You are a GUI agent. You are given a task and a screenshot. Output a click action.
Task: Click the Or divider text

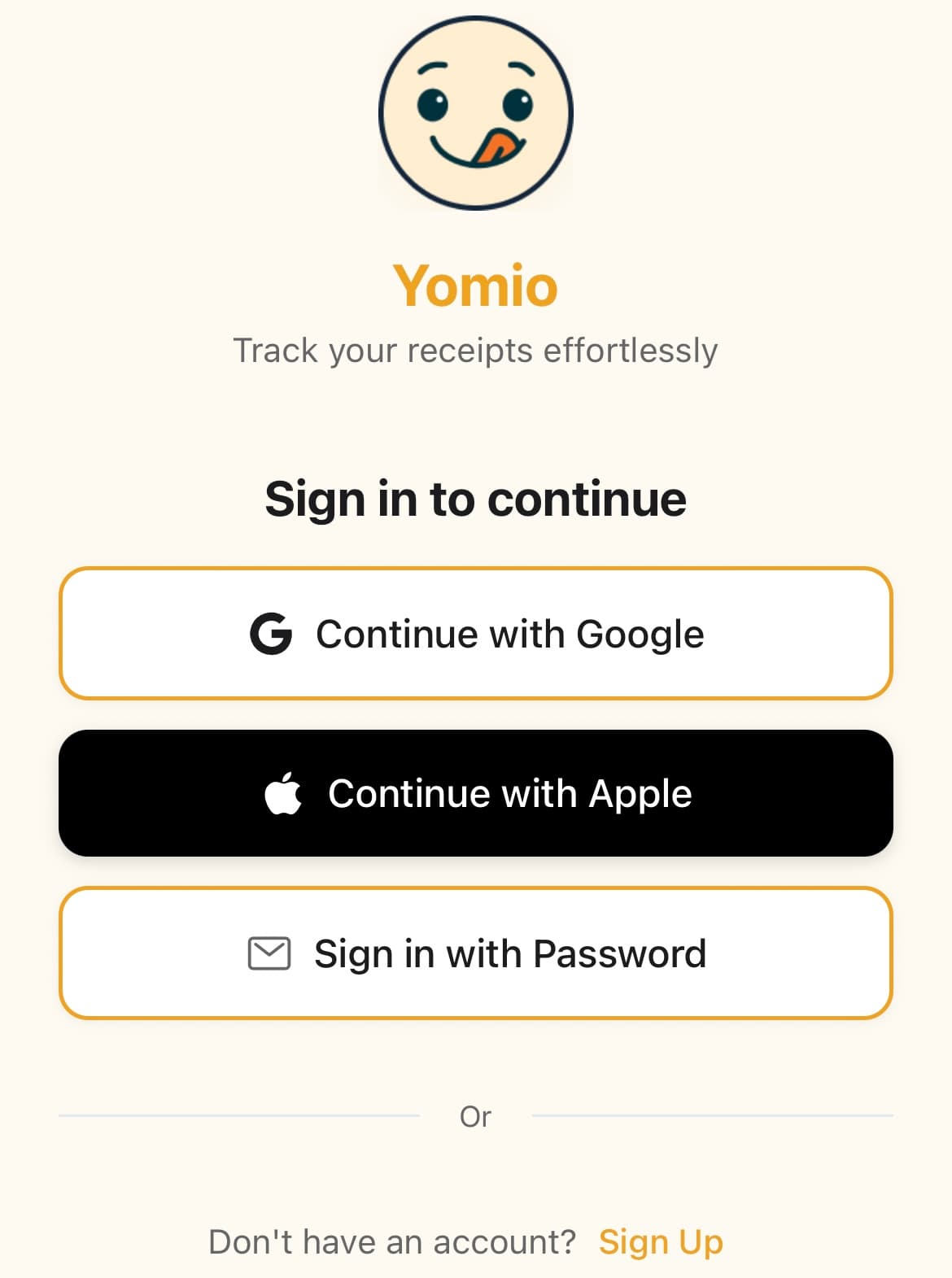(477, 1115)
